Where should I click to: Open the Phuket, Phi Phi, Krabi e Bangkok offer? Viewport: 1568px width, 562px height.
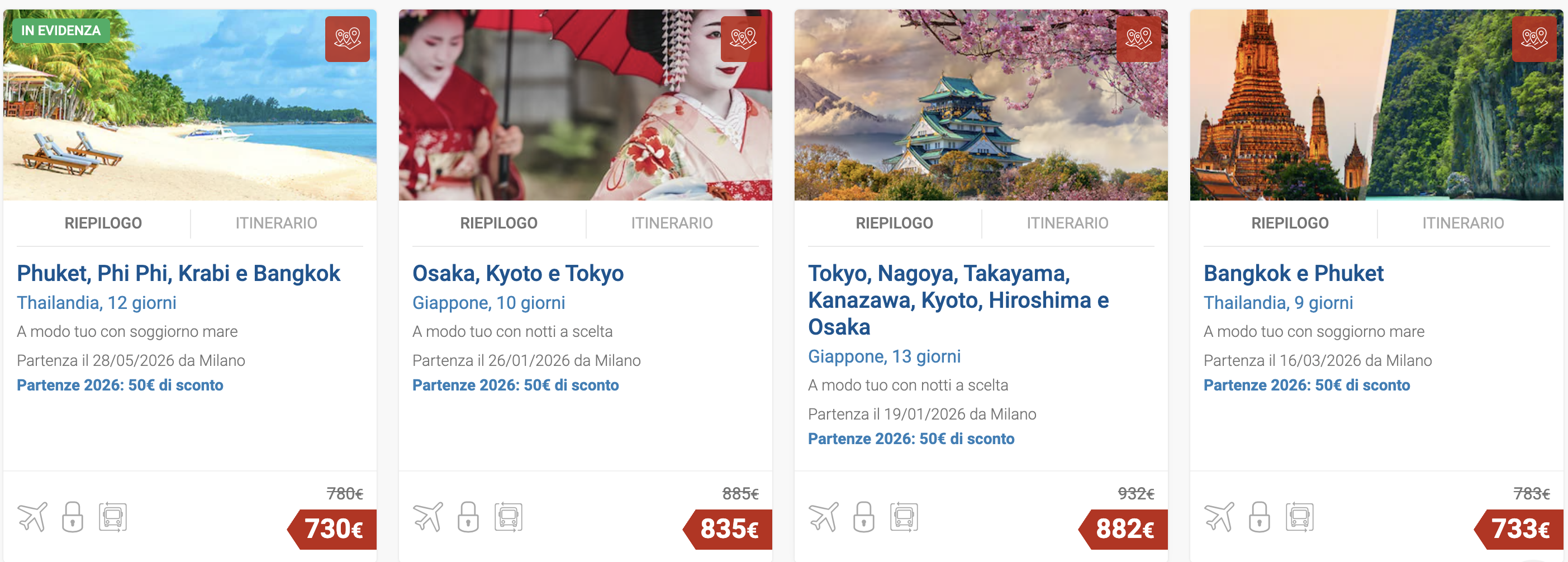tap(178, 274)
